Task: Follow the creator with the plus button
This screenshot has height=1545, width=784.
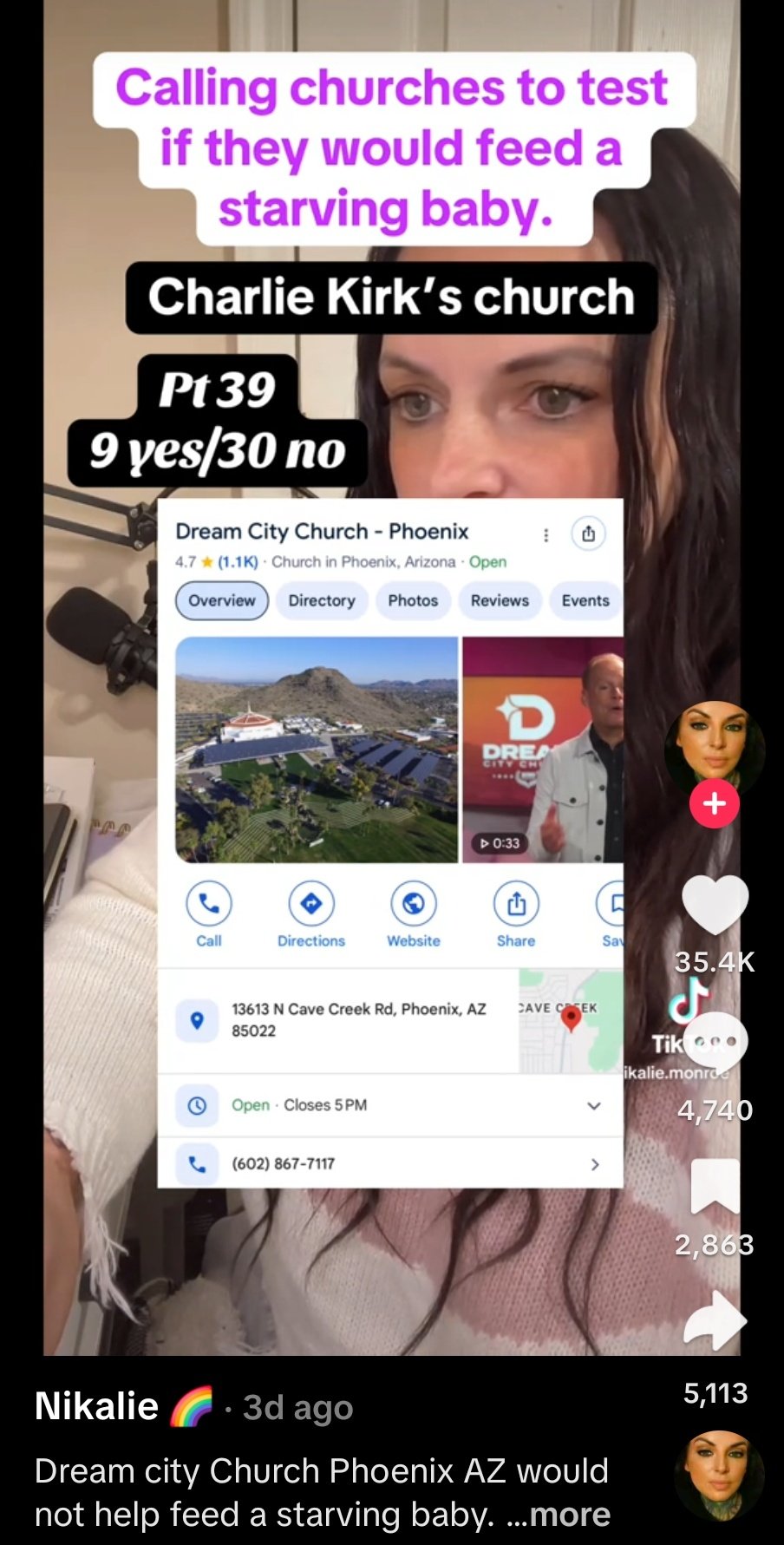Action: 714,803
